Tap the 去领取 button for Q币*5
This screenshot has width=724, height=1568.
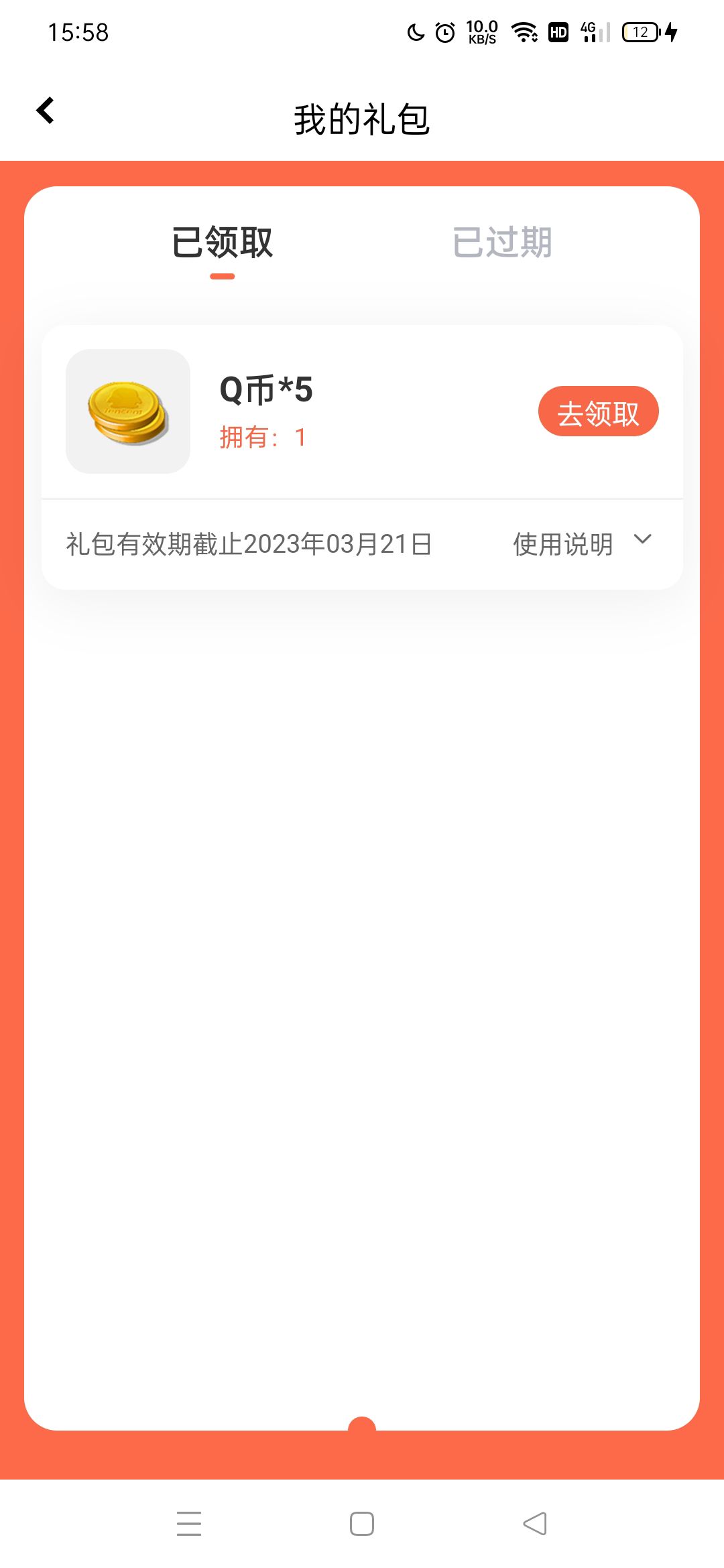click(598, 411)
